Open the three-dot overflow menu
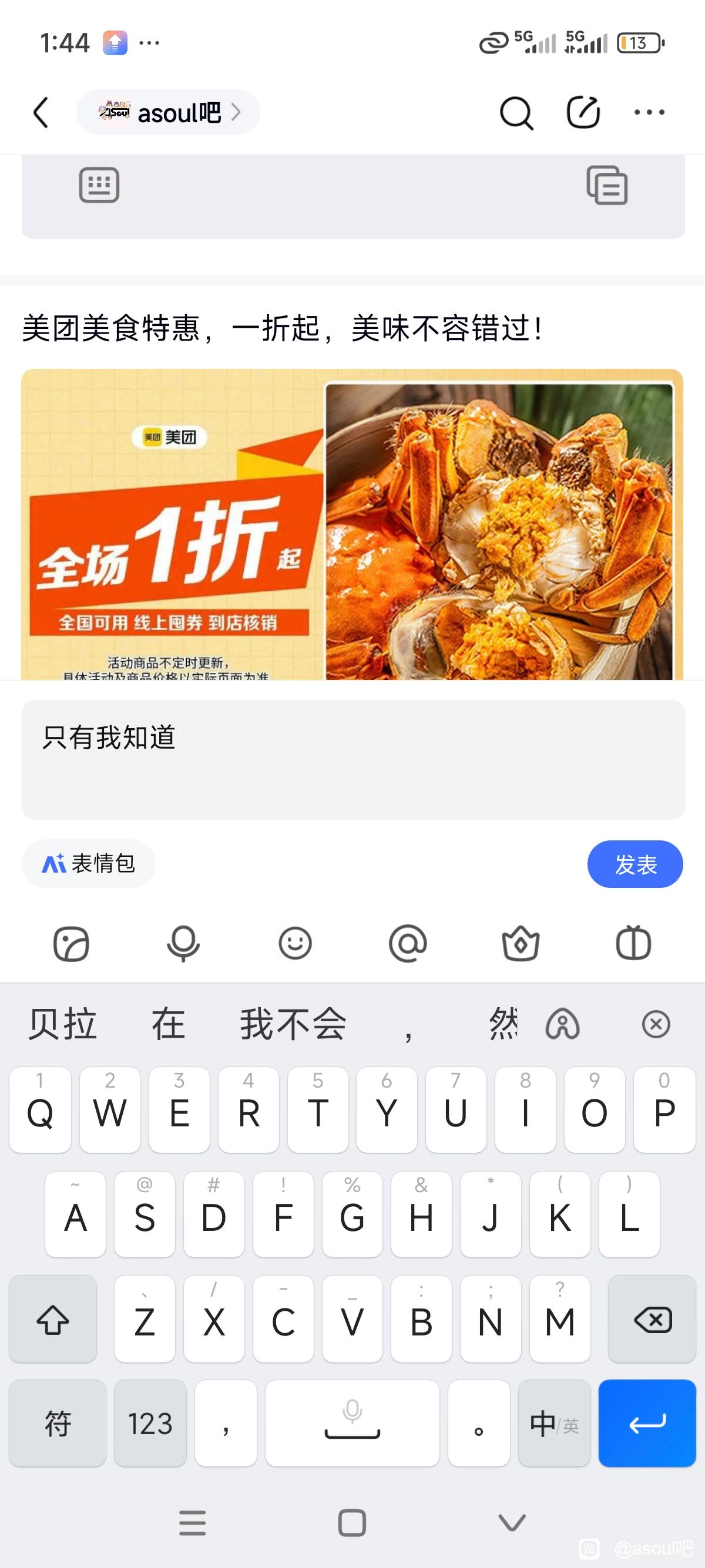This screenshot has height=1568, width=705. [649, 113]
